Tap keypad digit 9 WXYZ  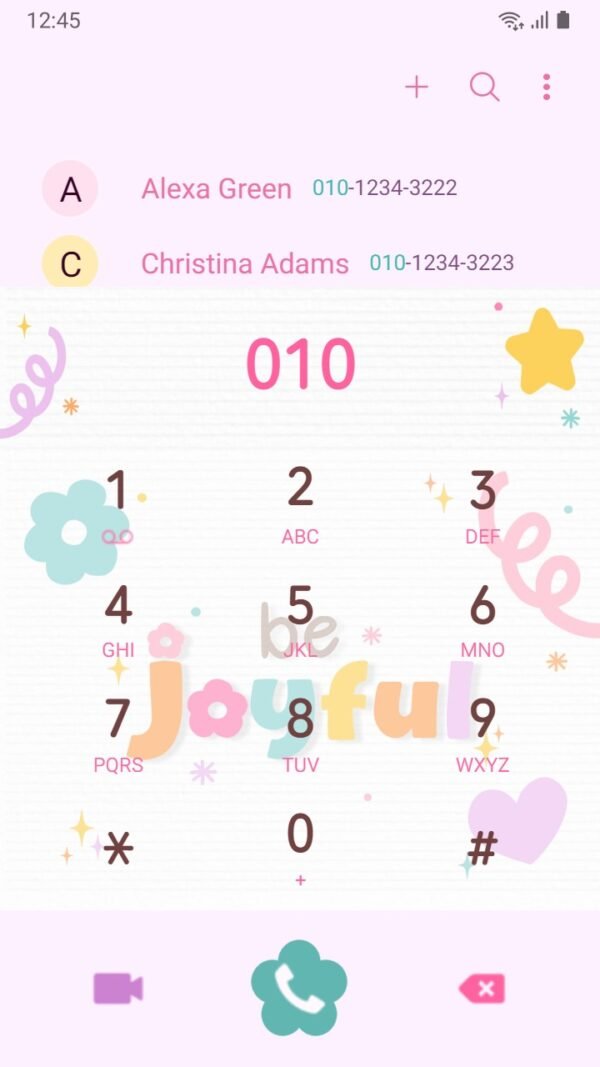pos(482,735)
